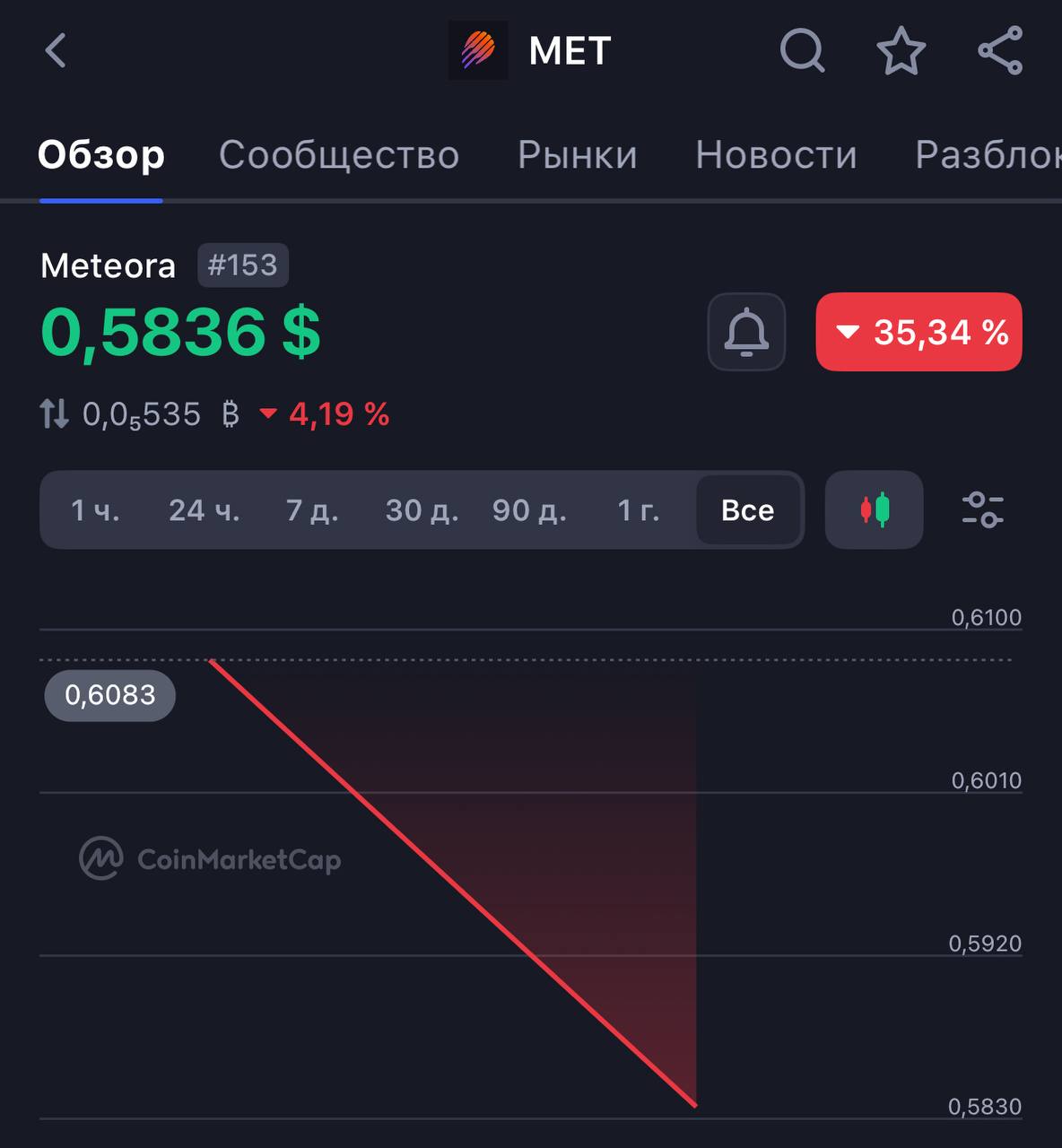Open the search icon
This screenshot has height=1148, width=1062.
802,50
